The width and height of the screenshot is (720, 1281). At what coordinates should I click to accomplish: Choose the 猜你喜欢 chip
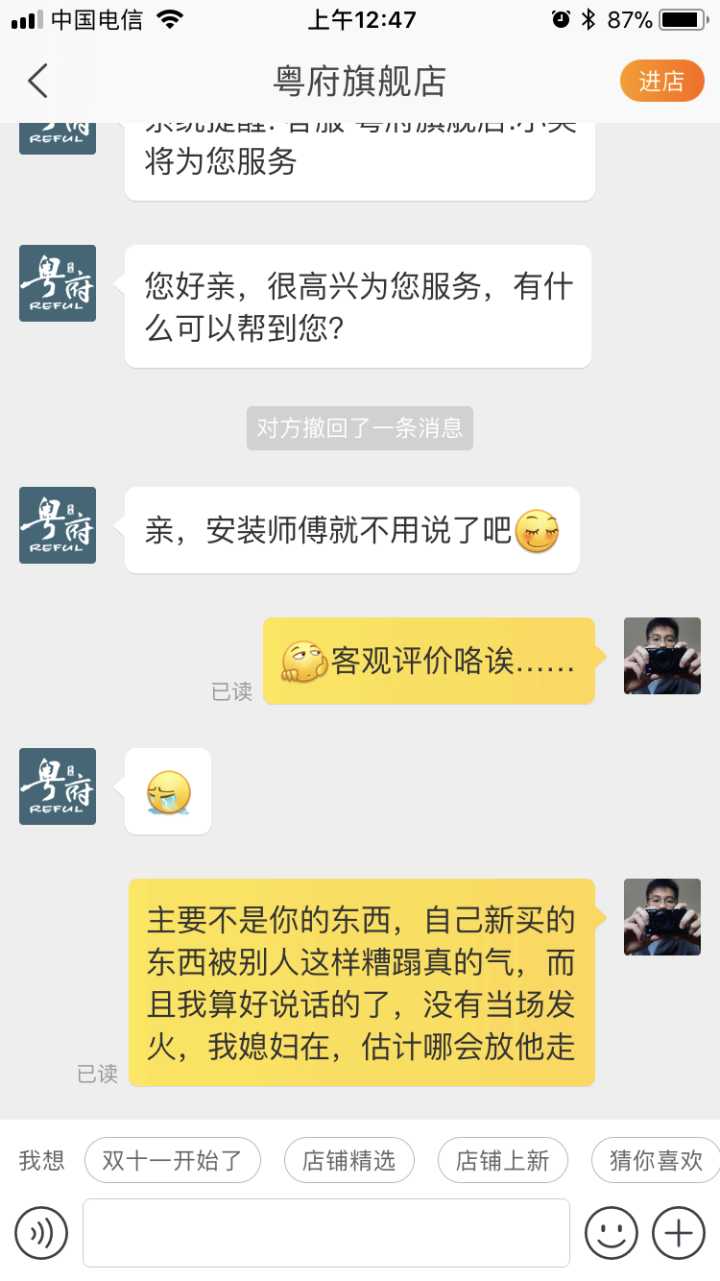[x=655, y=1160]
